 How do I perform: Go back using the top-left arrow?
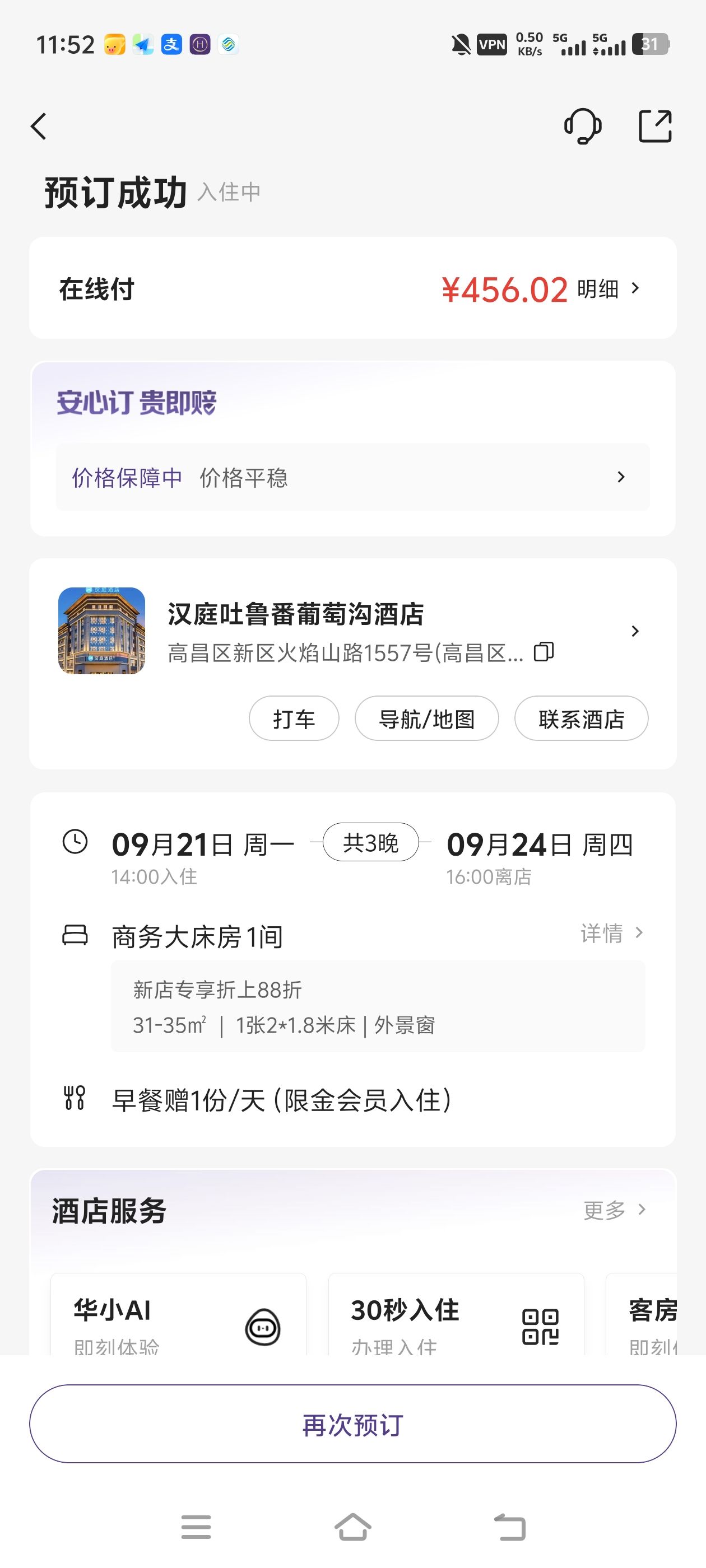[x=38, y=127]
